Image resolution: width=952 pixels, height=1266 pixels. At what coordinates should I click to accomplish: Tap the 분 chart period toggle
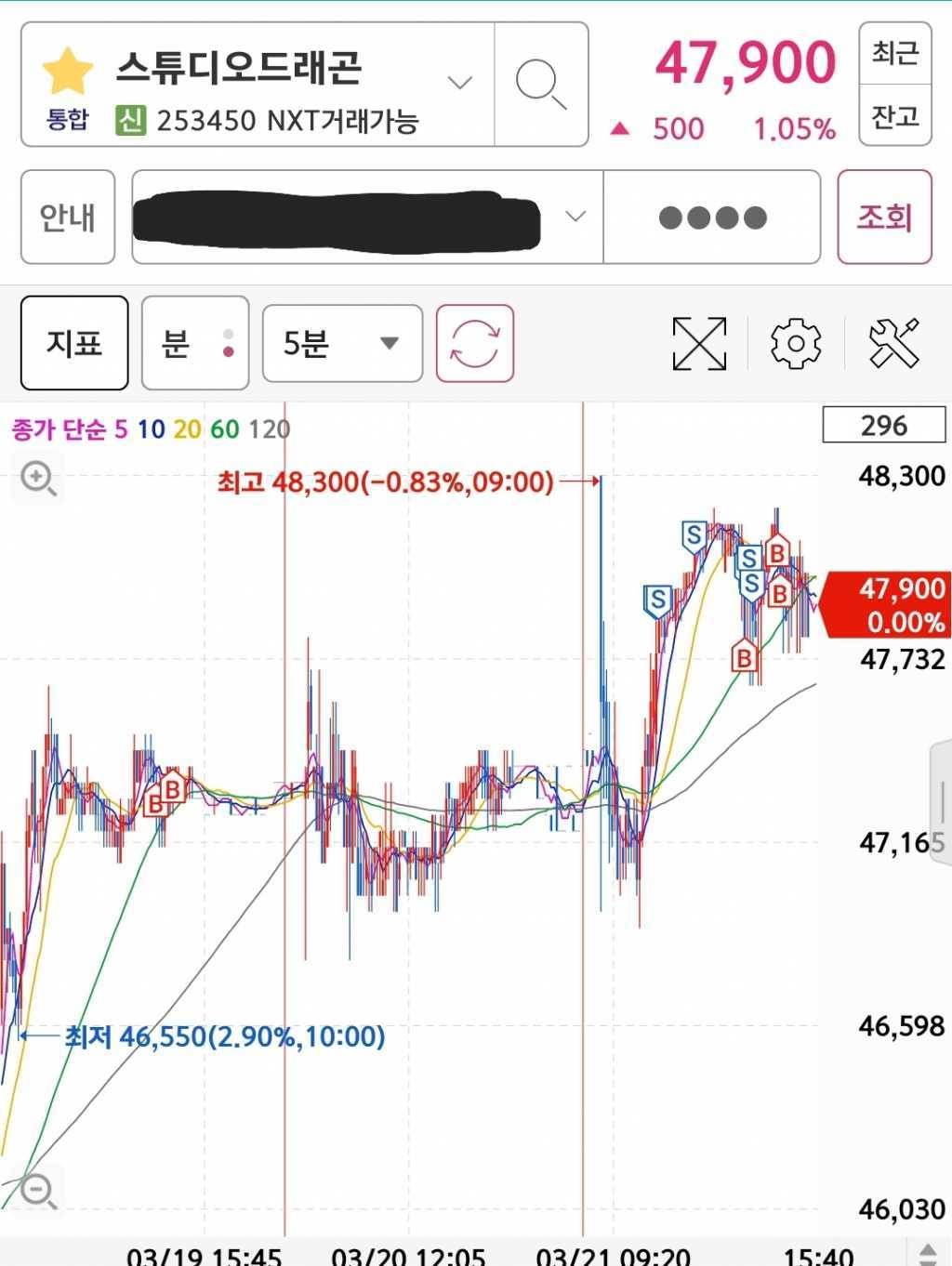(x=195, y=343)
